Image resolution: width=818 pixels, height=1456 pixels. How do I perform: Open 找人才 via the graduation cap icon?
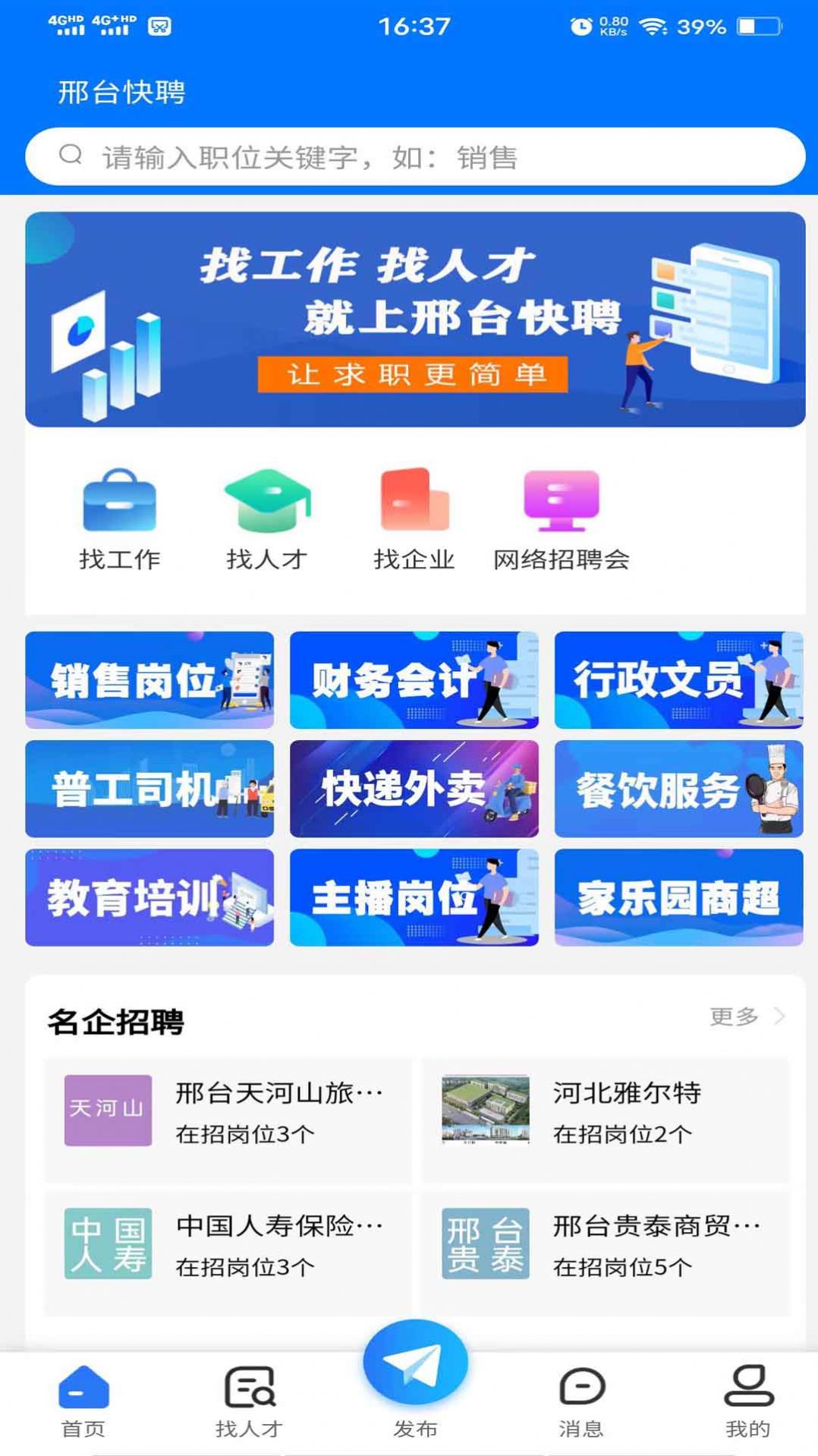point(267,503)
